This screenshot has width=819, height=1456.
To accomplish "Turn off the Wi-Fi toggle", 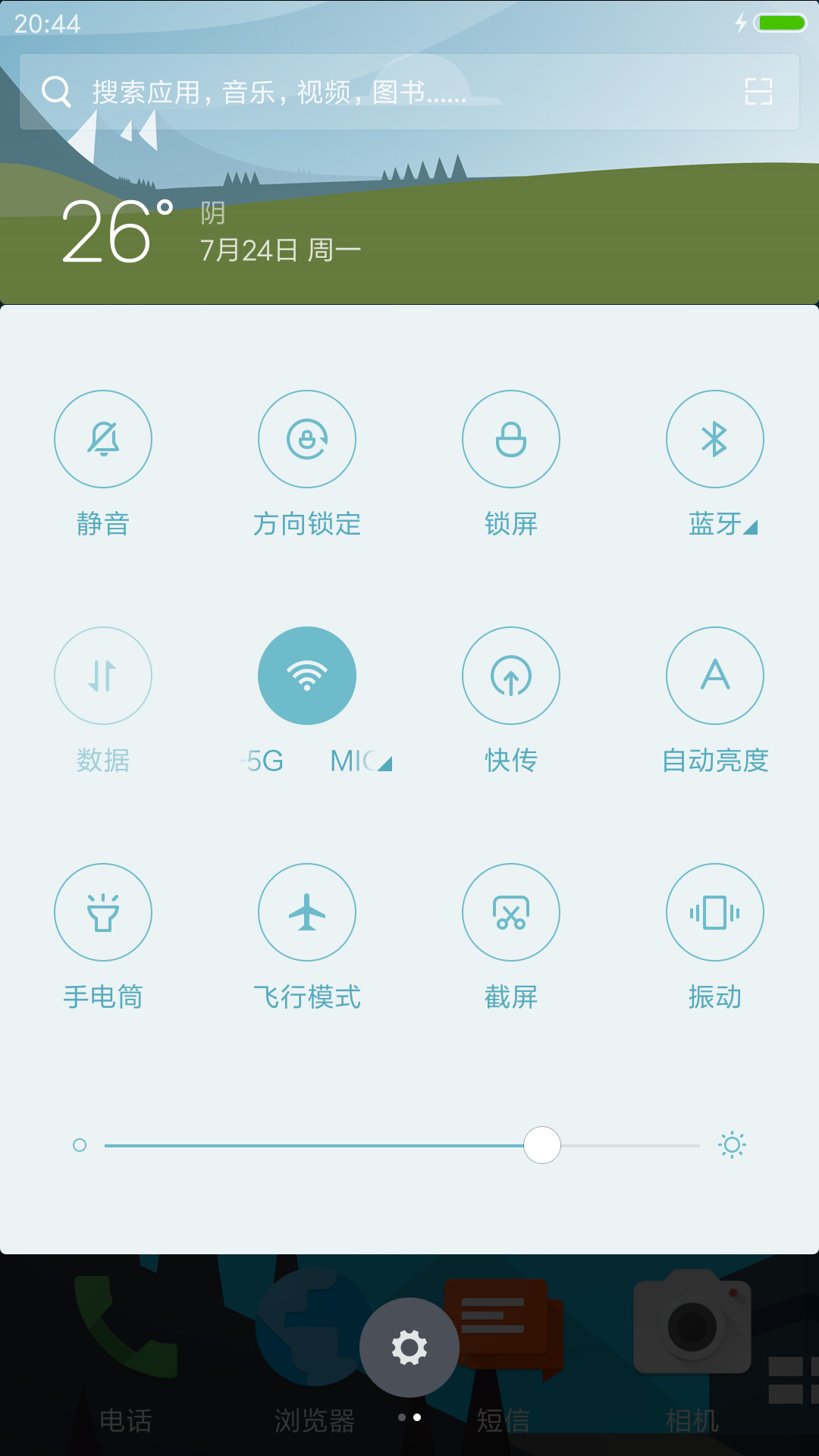I will 307,676.
